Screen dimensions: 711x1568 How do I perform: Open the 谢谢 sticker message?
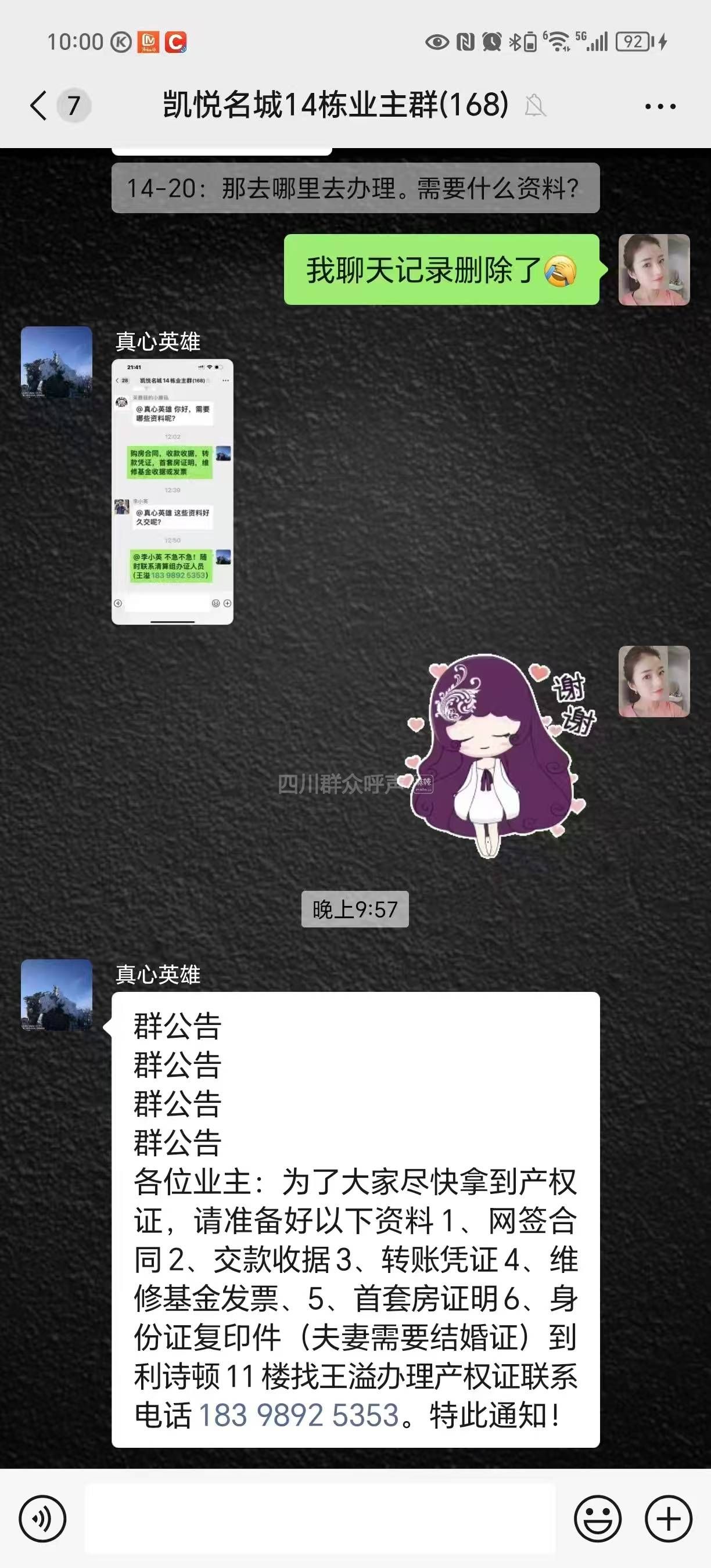pyautogui.click(x=500, y=755)
